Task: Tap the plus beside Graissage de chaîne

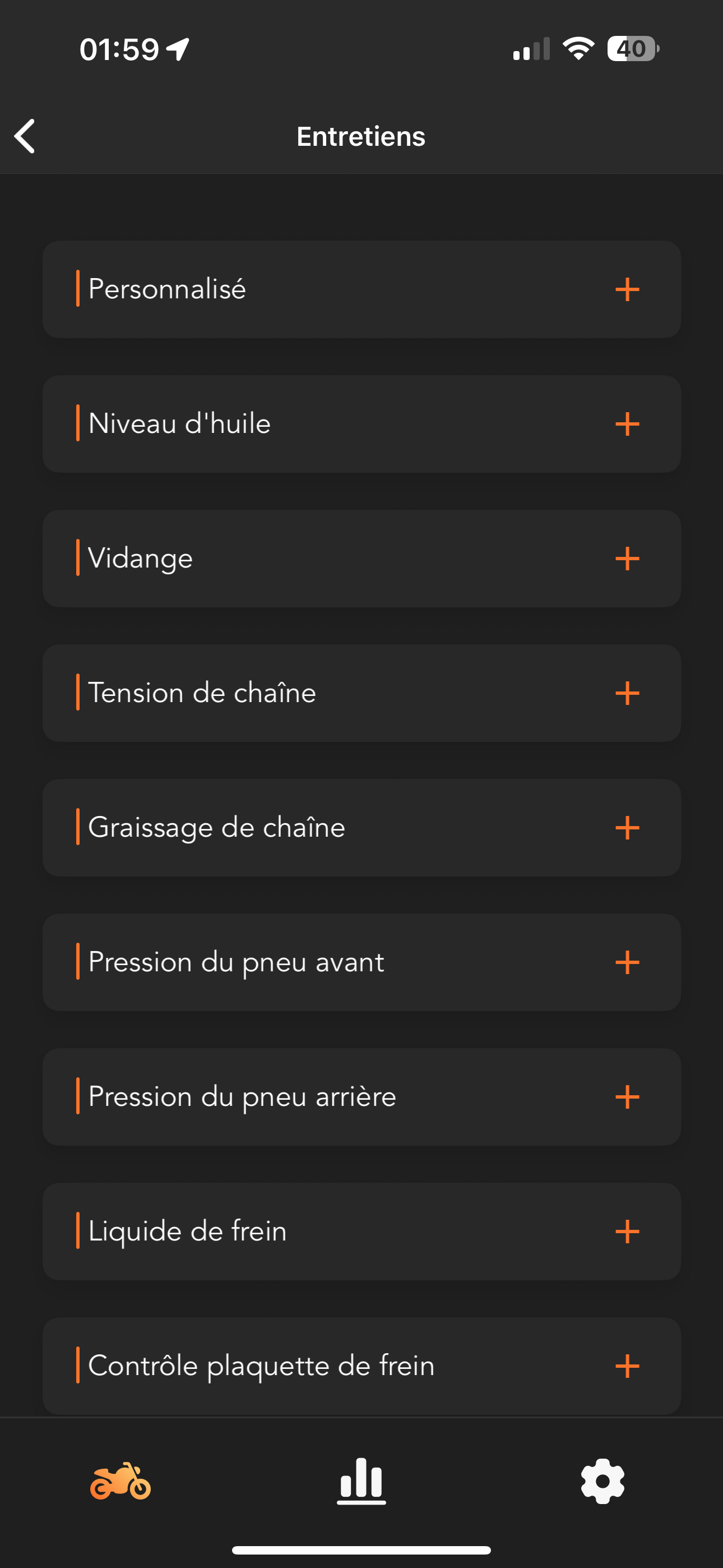Action: pyautogui.click(x=627, y=827)
